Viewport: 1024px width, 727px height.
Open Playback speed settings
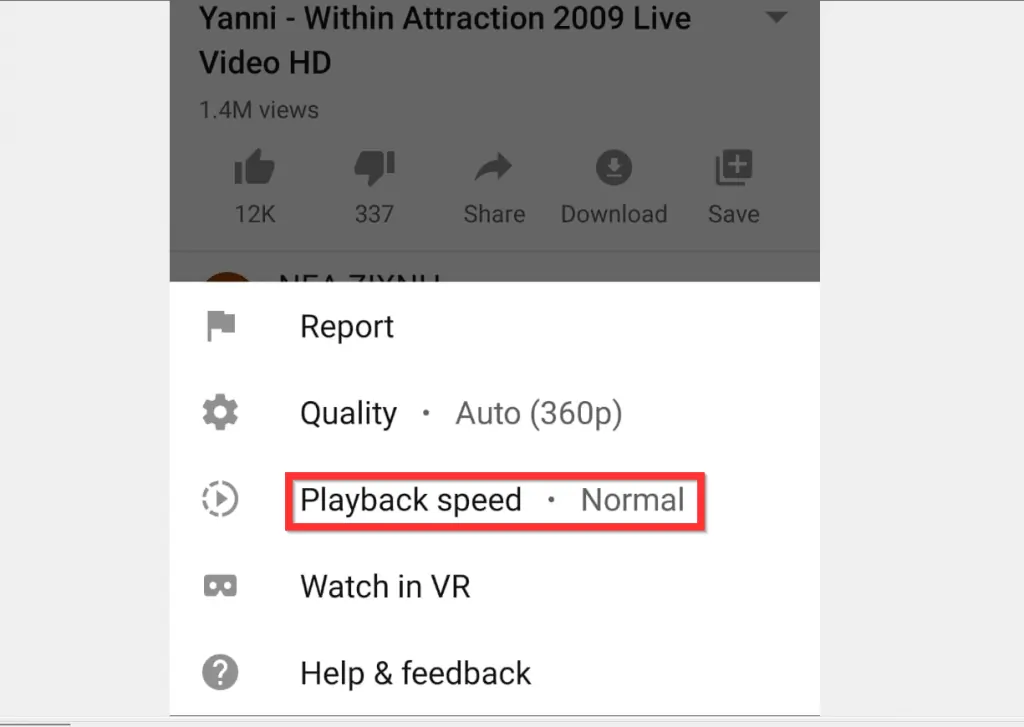[494, 500]
